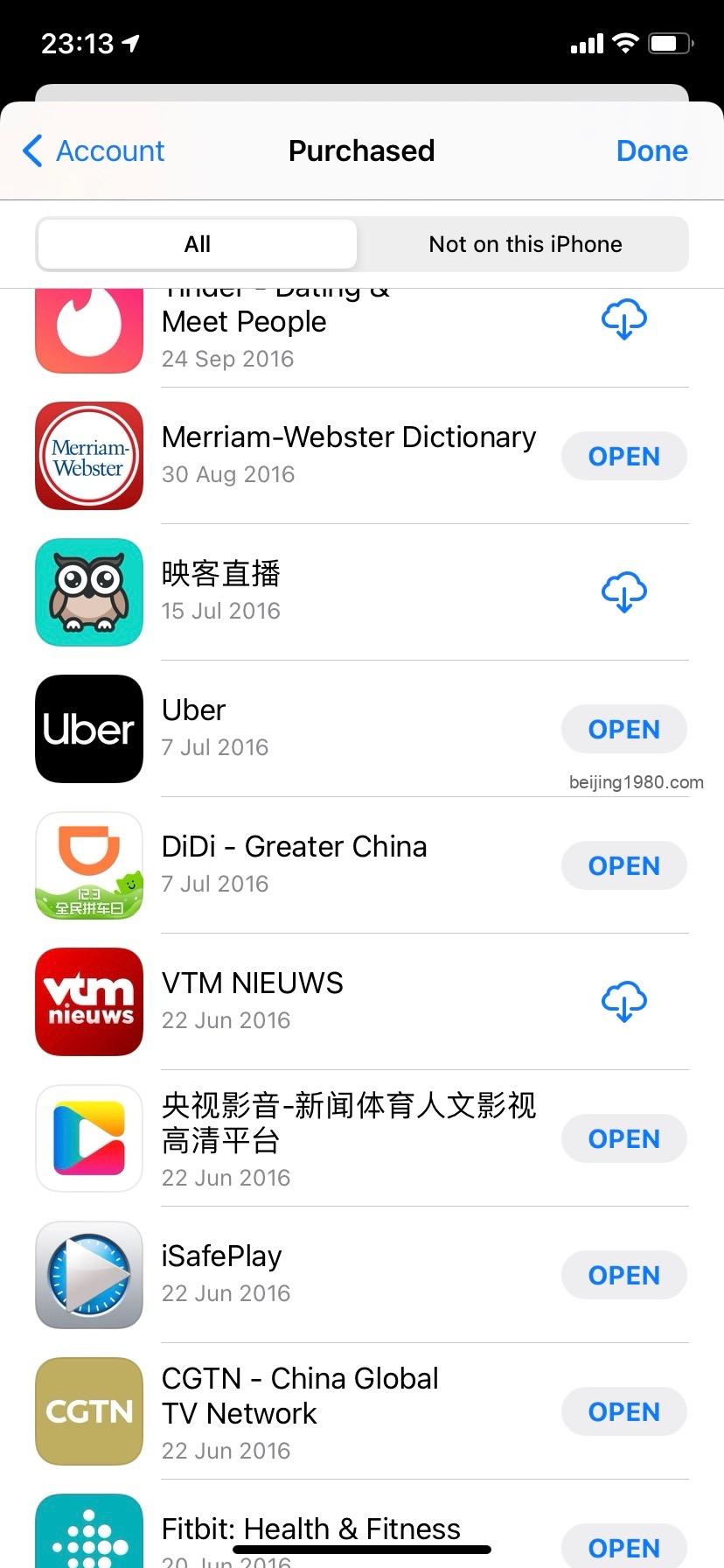Viewport: 724px width, 1568px height.
Task: Re-download Tinder from the cloud icon
Action: (623, 319)
